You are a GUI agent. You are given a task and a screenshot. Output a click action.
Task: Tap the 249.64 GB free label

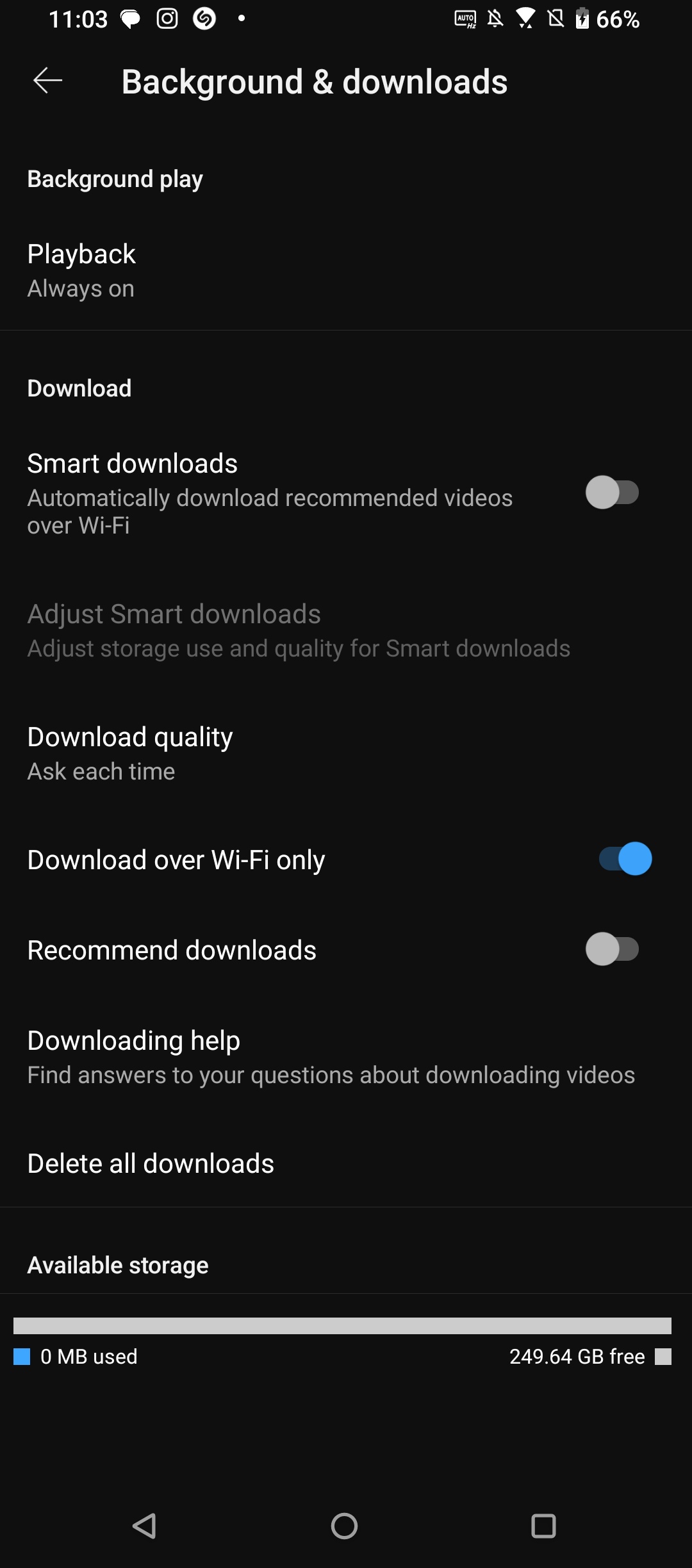577,1356
